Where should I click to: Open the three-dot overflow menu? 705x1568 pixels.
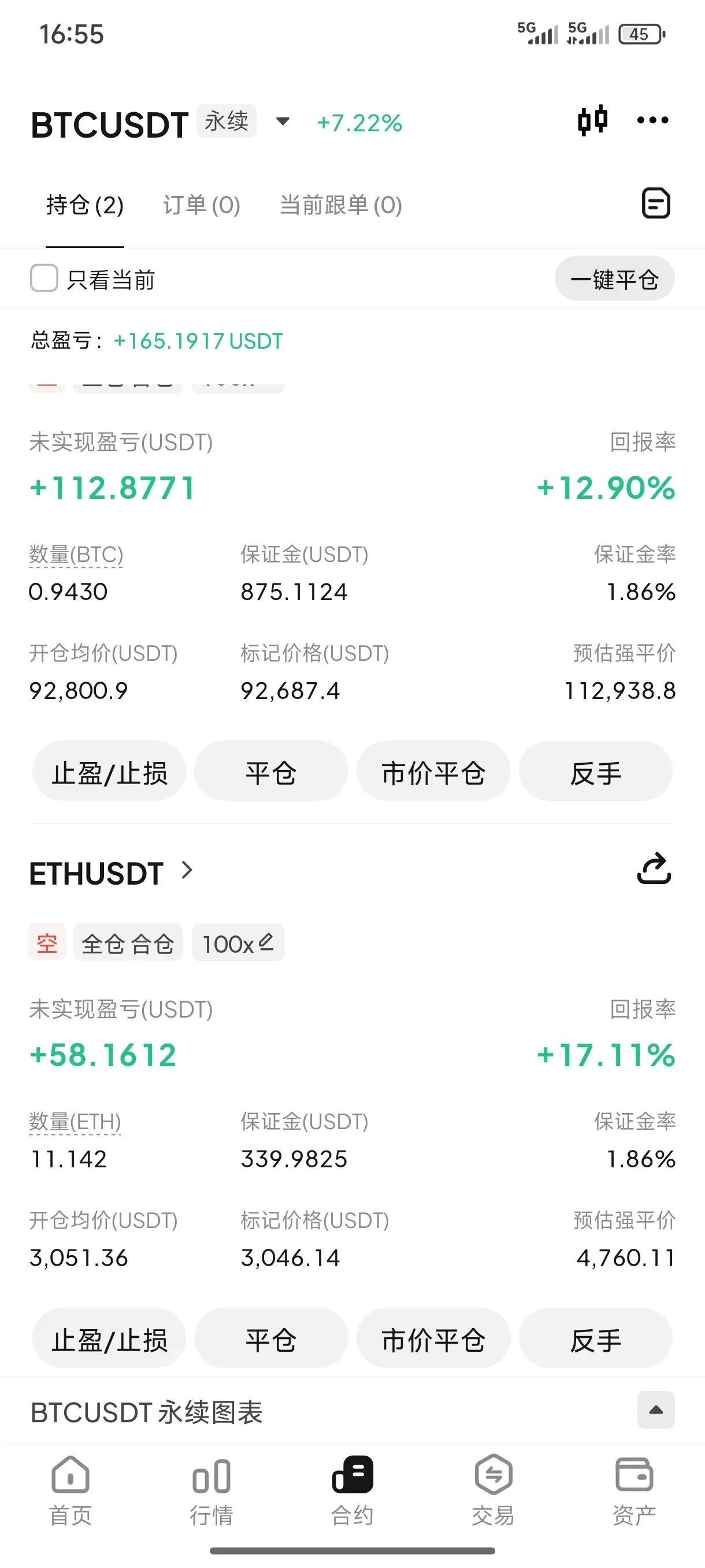(652, 120)
